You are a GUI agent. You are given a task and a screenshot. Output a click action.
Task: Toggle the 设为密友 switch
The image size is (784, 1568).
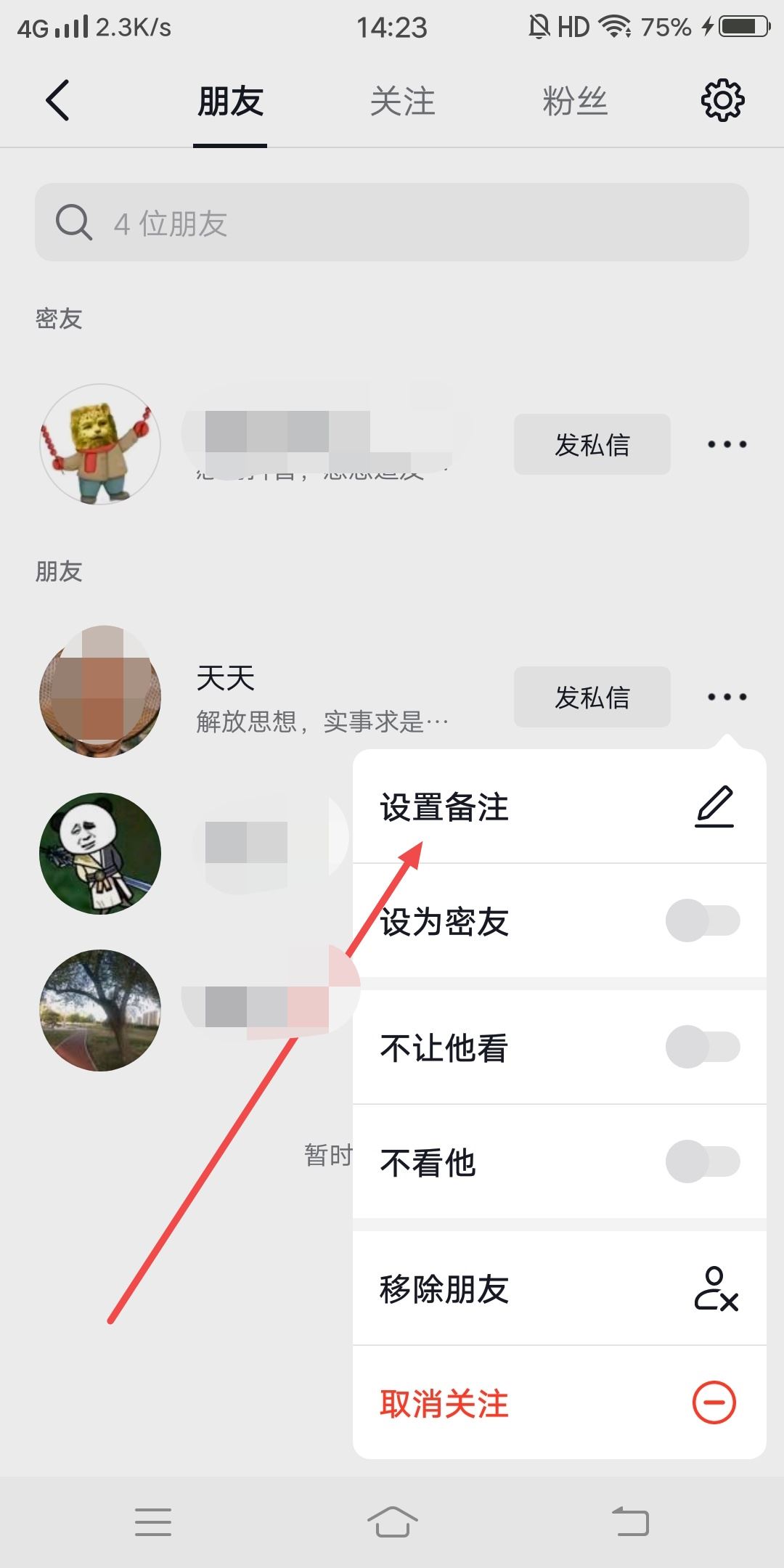point(702,920)
